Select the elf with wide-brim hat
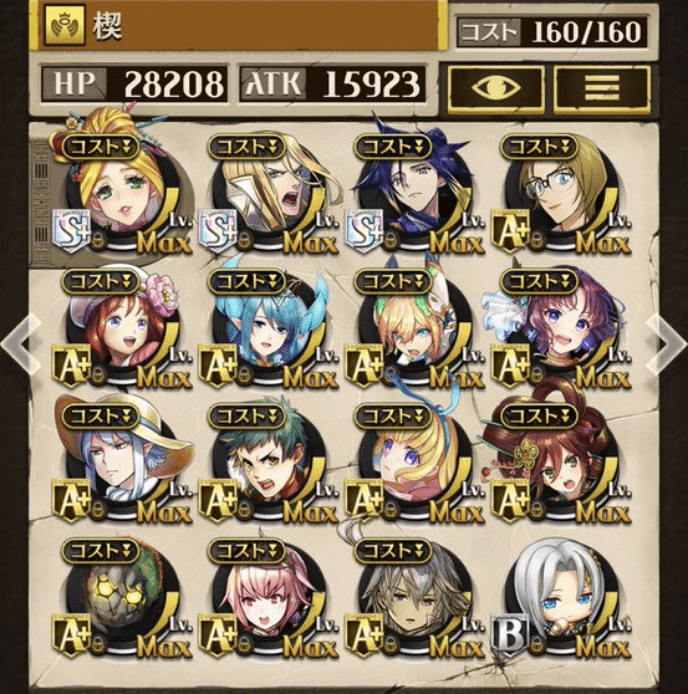 point(120,462)
